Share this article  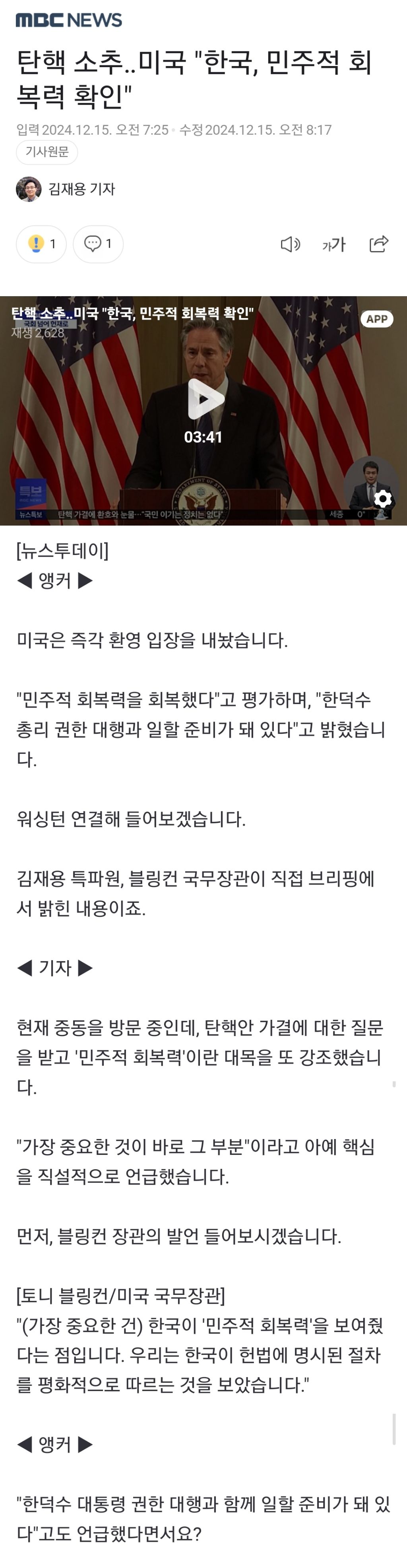[x=378, y=244]
